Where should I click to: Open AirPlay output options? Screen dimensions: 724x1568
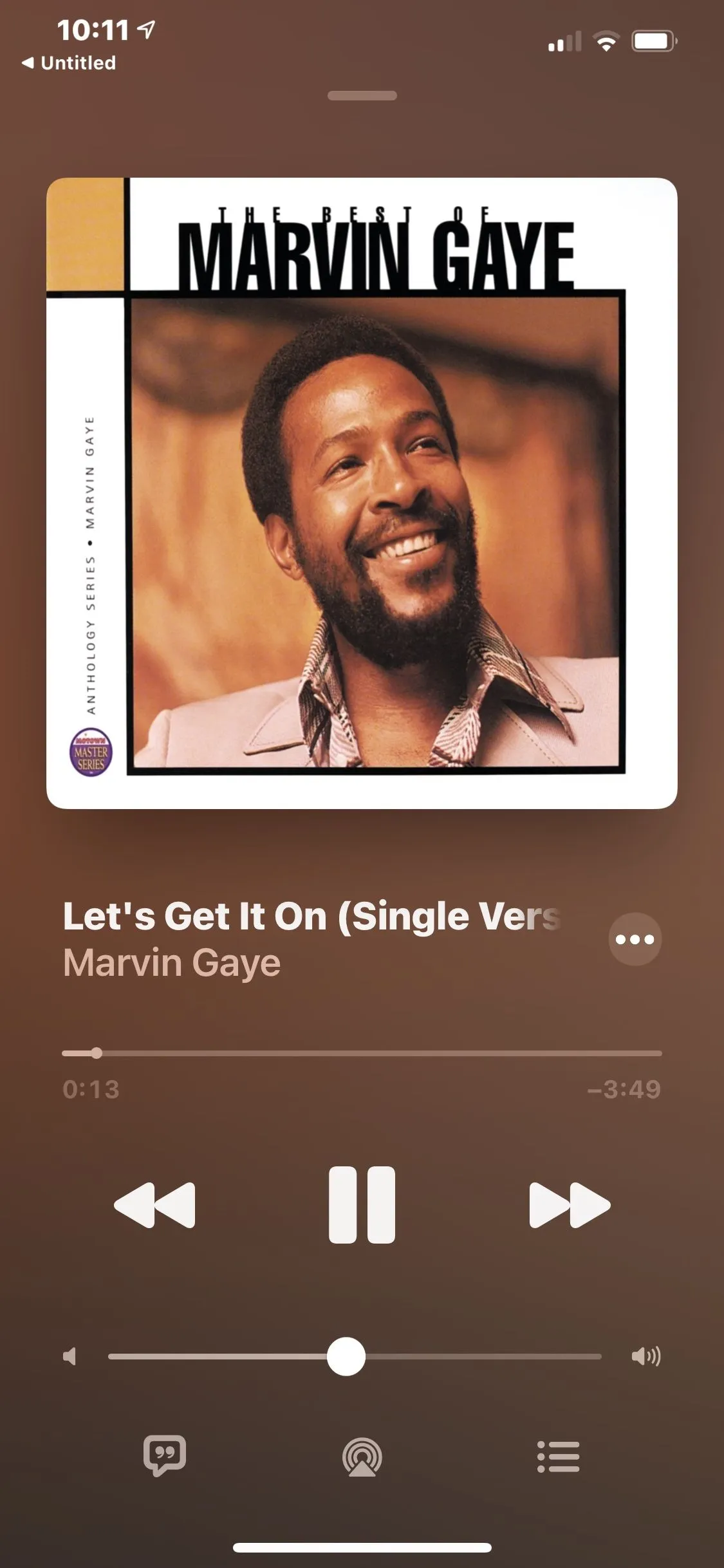(x=362, y=1457)
